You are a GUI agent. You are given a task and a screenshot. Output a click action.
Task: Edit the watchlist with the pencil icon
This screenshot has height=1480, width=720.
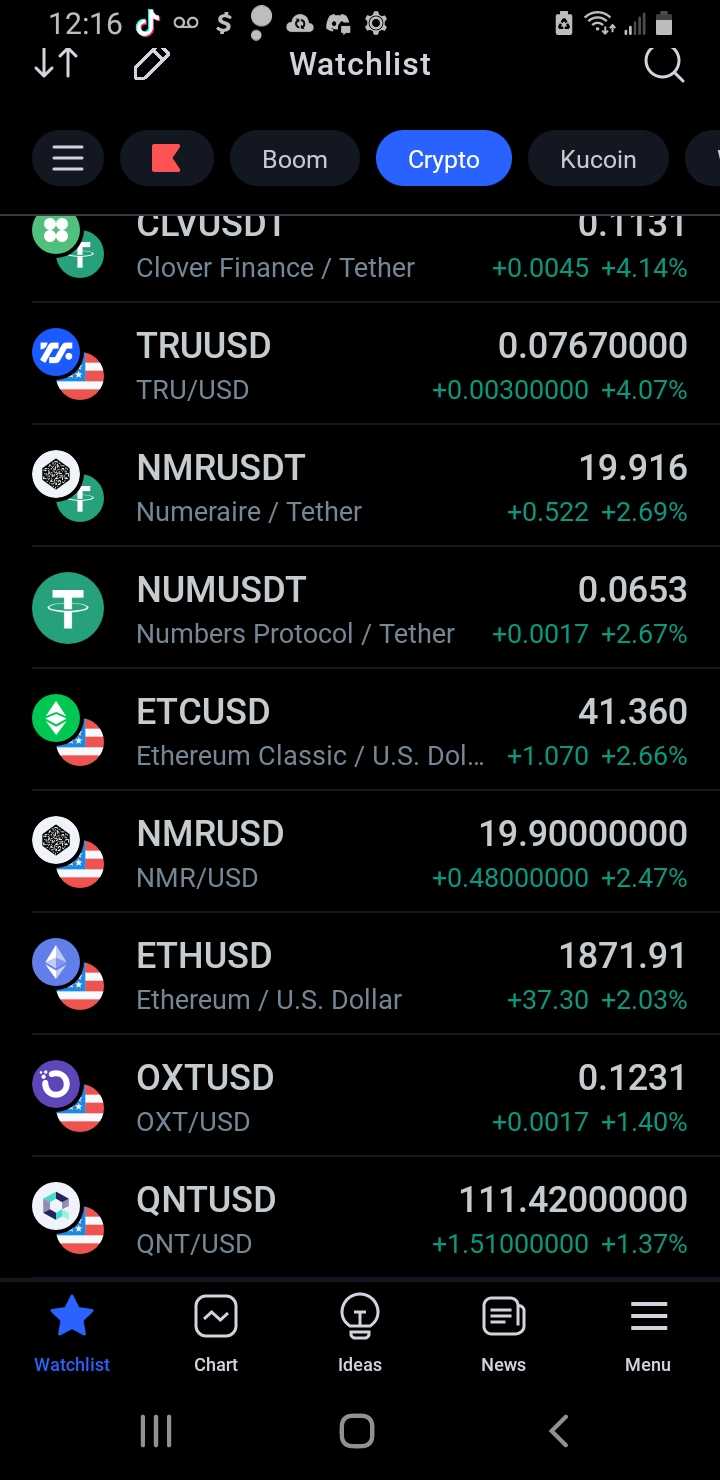click(x=151, y=64)
